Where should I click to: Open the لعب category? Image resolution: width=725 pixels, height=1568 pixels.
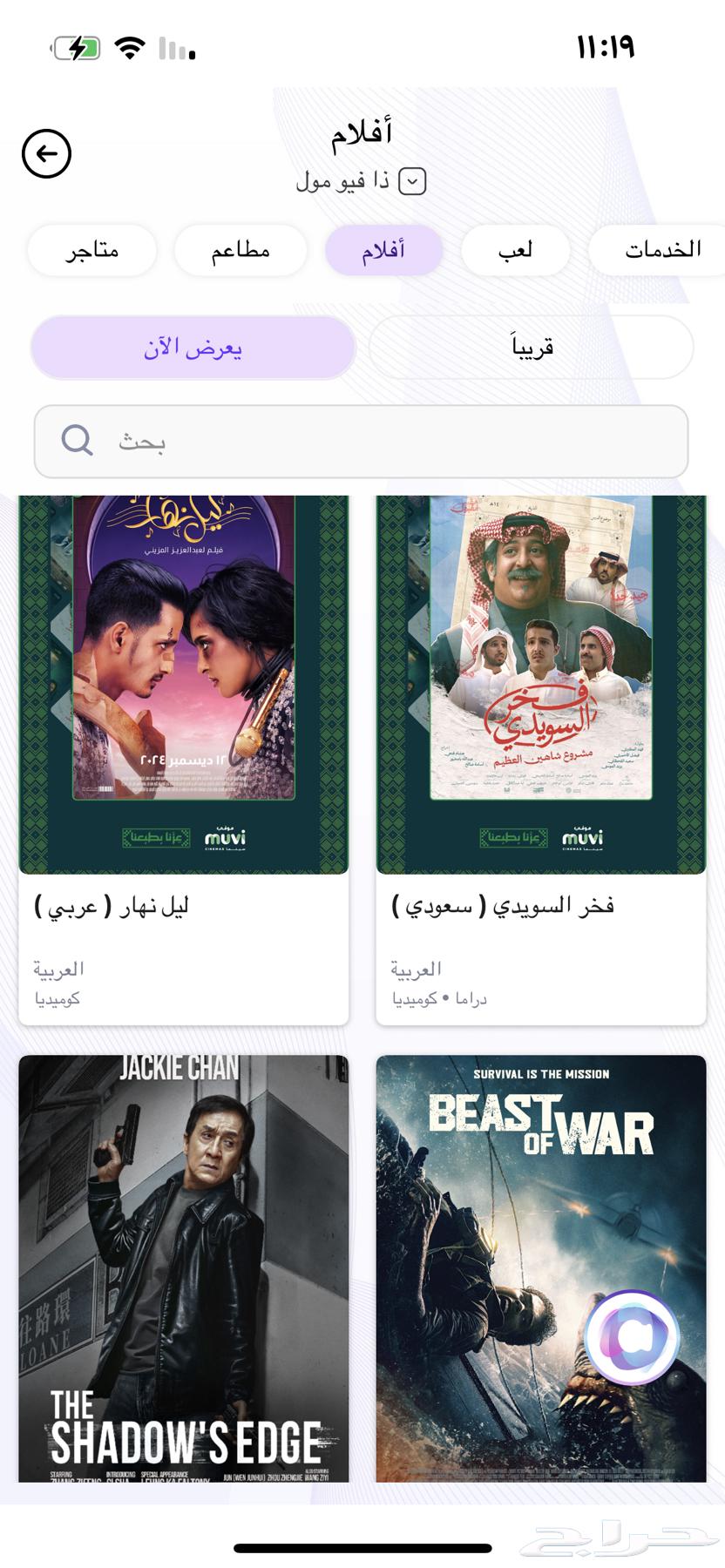click(515, 250)
